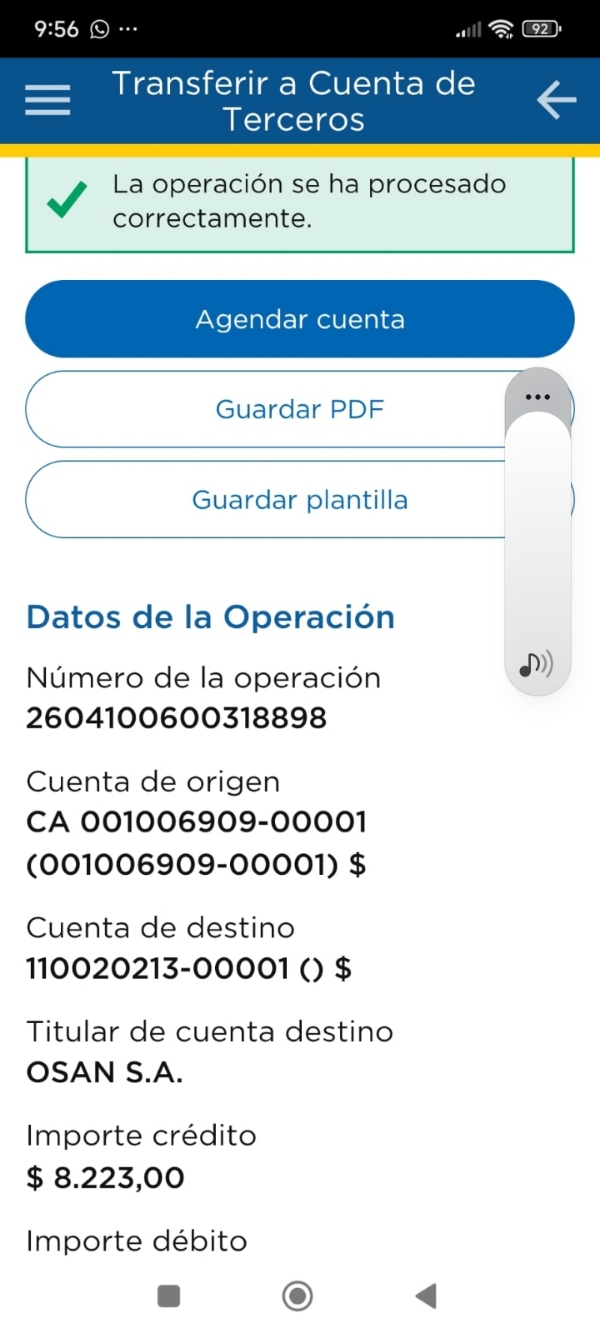Tap the sound mode icon on volume panel
This screenshot has height=1333, width=600.
pos(537,663)
